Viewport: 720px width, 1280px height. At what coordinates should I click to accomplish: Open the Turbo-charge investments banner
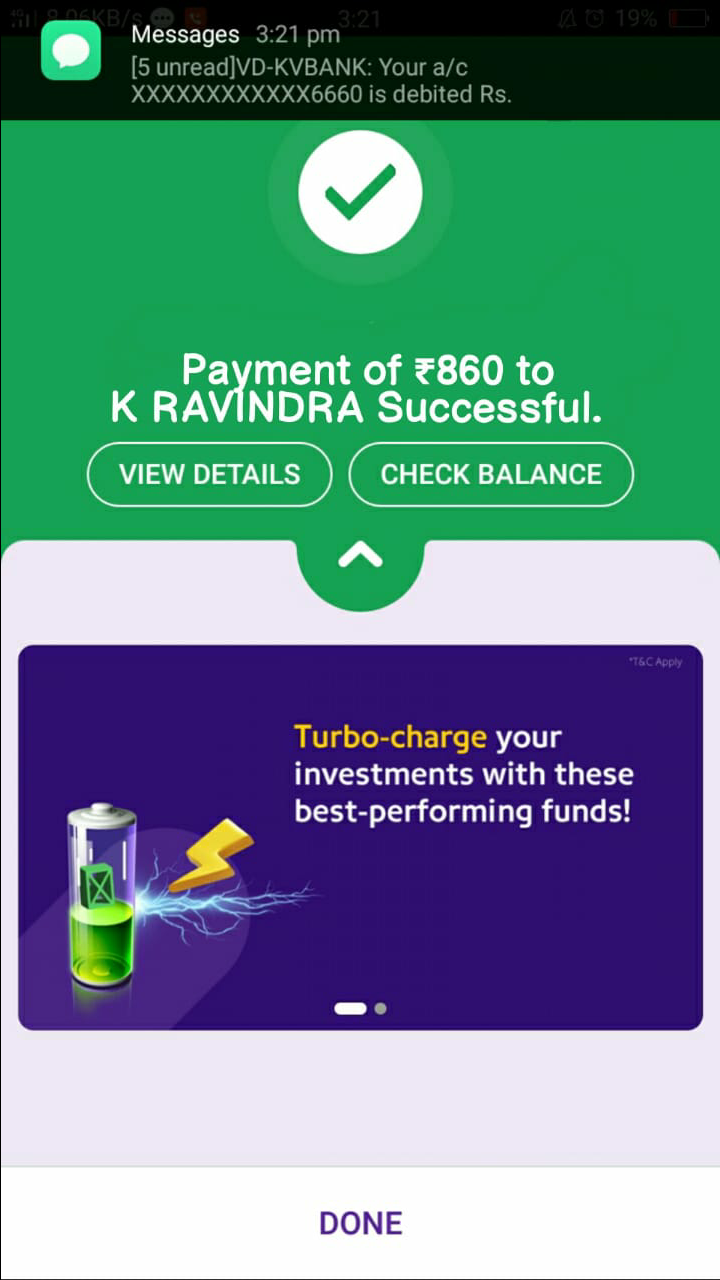click(x=360, y=837)
